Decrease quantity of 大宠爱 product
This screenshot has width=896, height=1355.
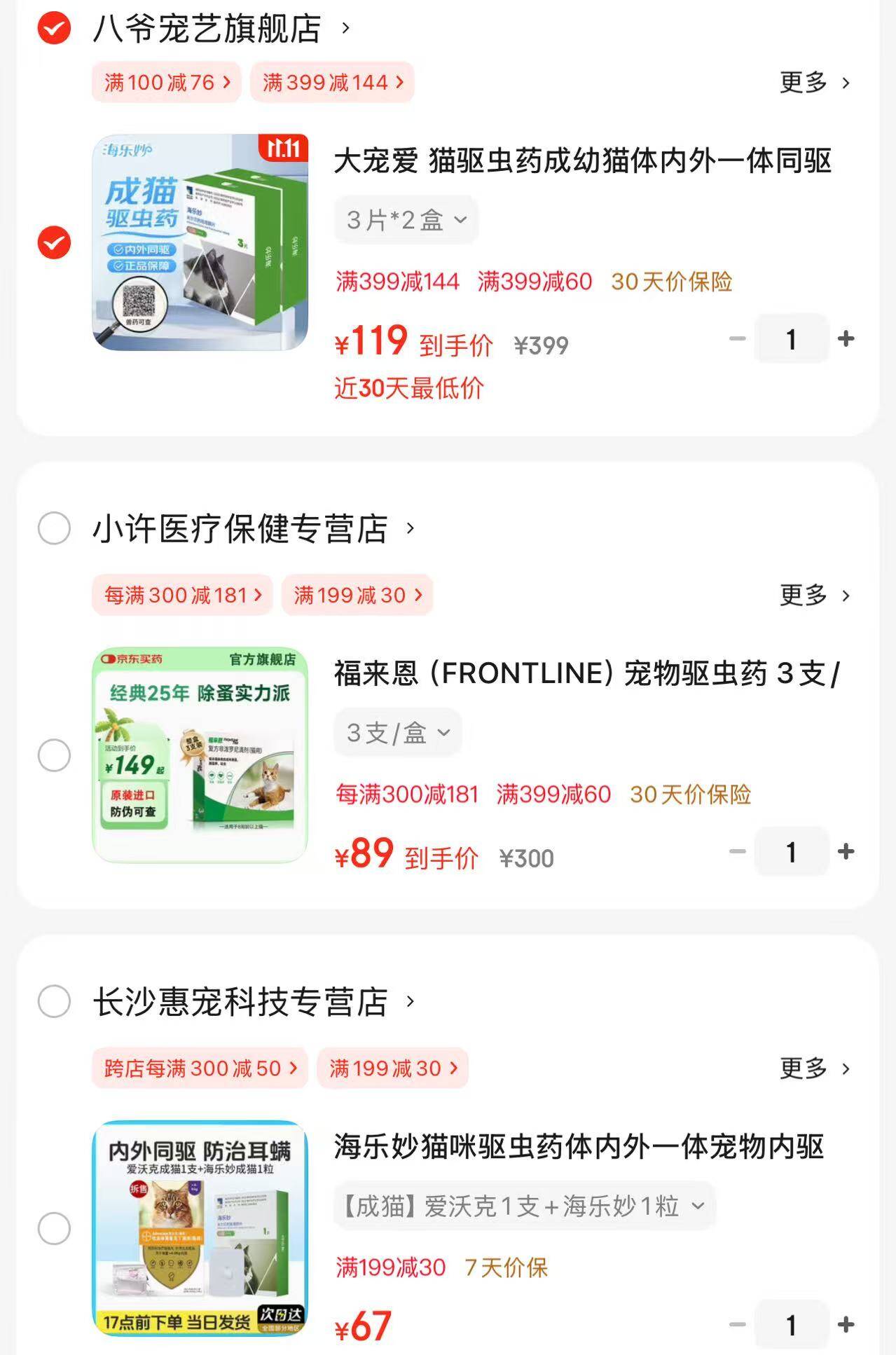pyautogui.click(x=736, y=338)
